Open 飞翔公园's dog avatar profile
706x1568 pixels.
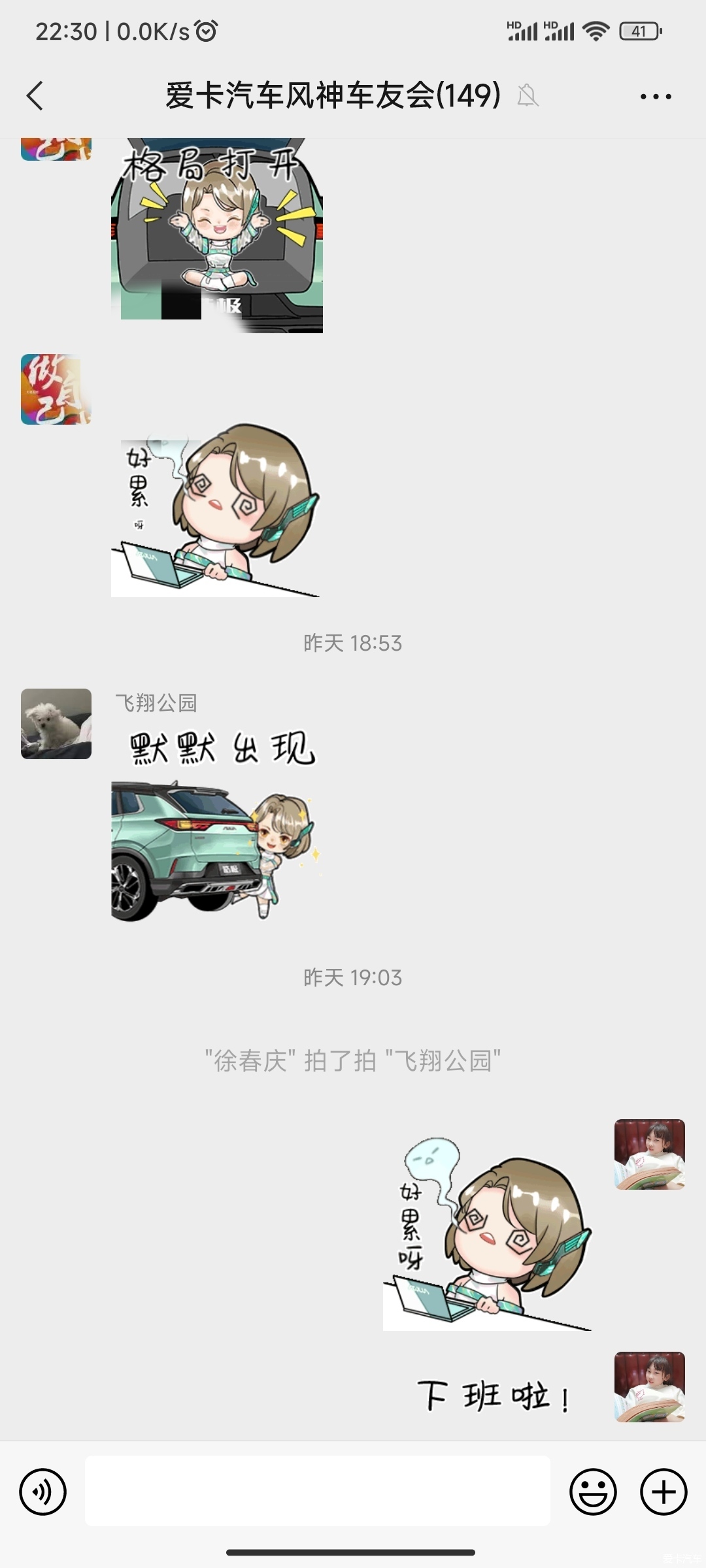click(x=56, y=724)
